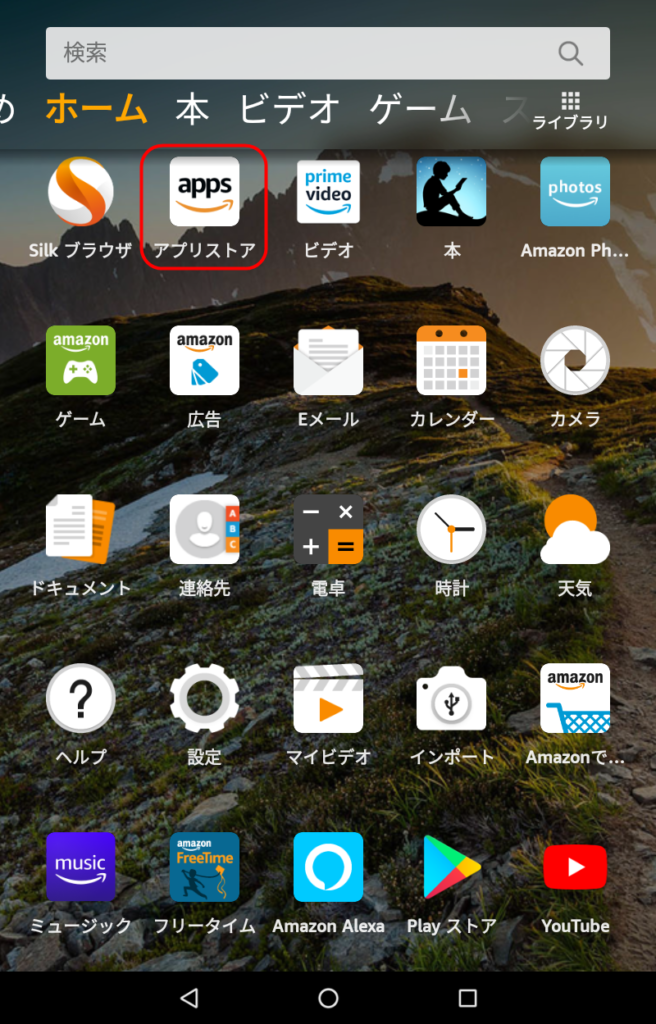Tap the system back button

click(x=189, y=997)
